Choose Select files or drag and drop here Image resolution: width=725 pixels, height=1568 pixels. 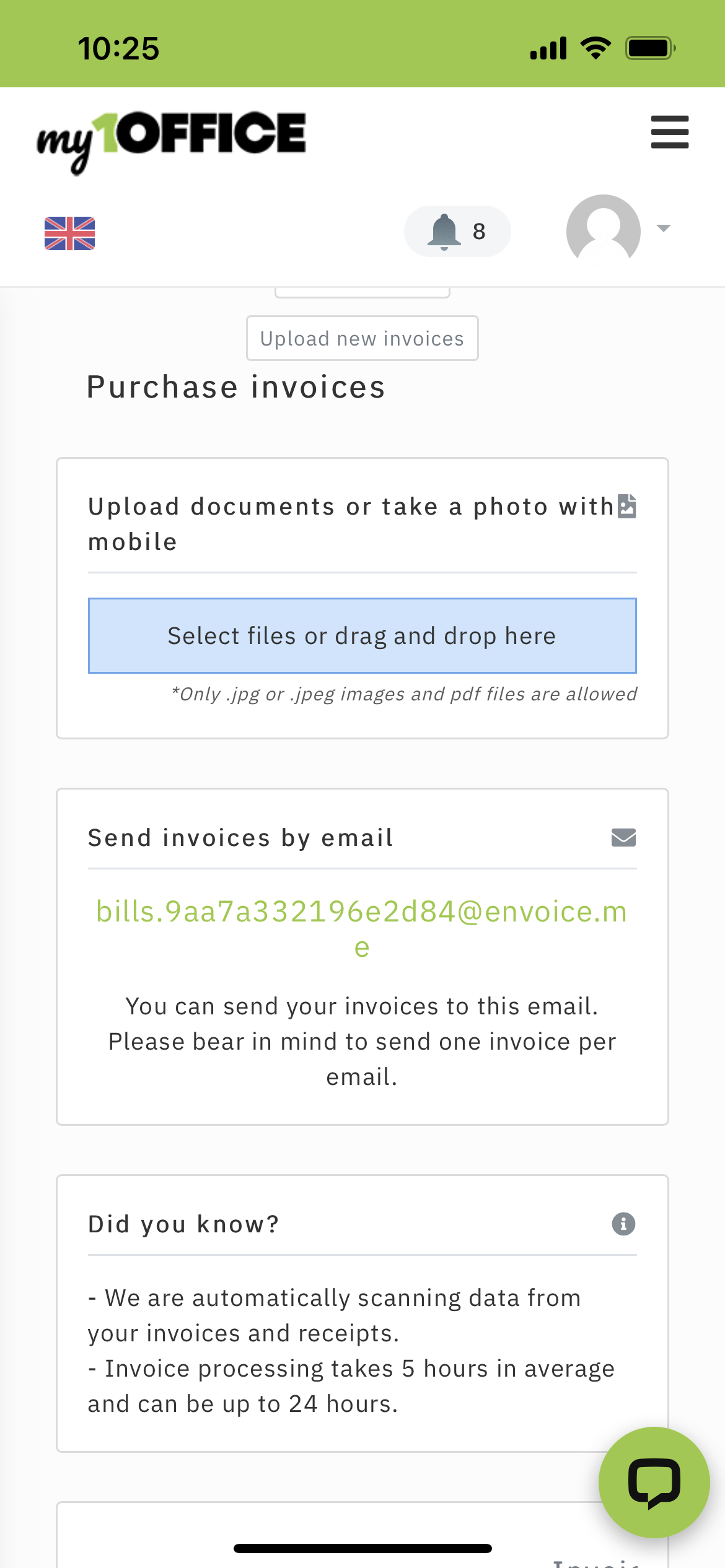coord(362,635)
